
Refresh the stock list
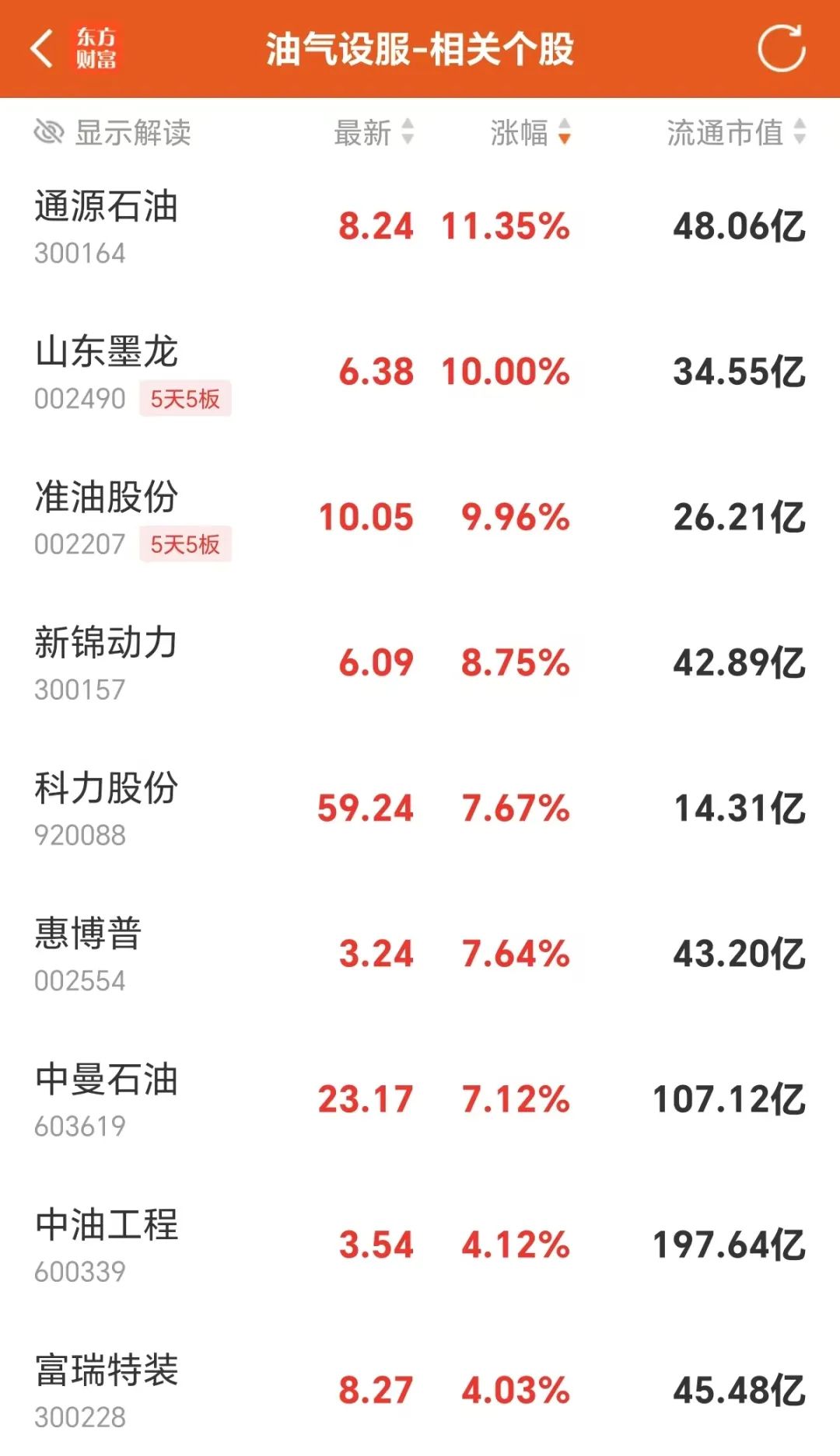(x=781, y=48)
